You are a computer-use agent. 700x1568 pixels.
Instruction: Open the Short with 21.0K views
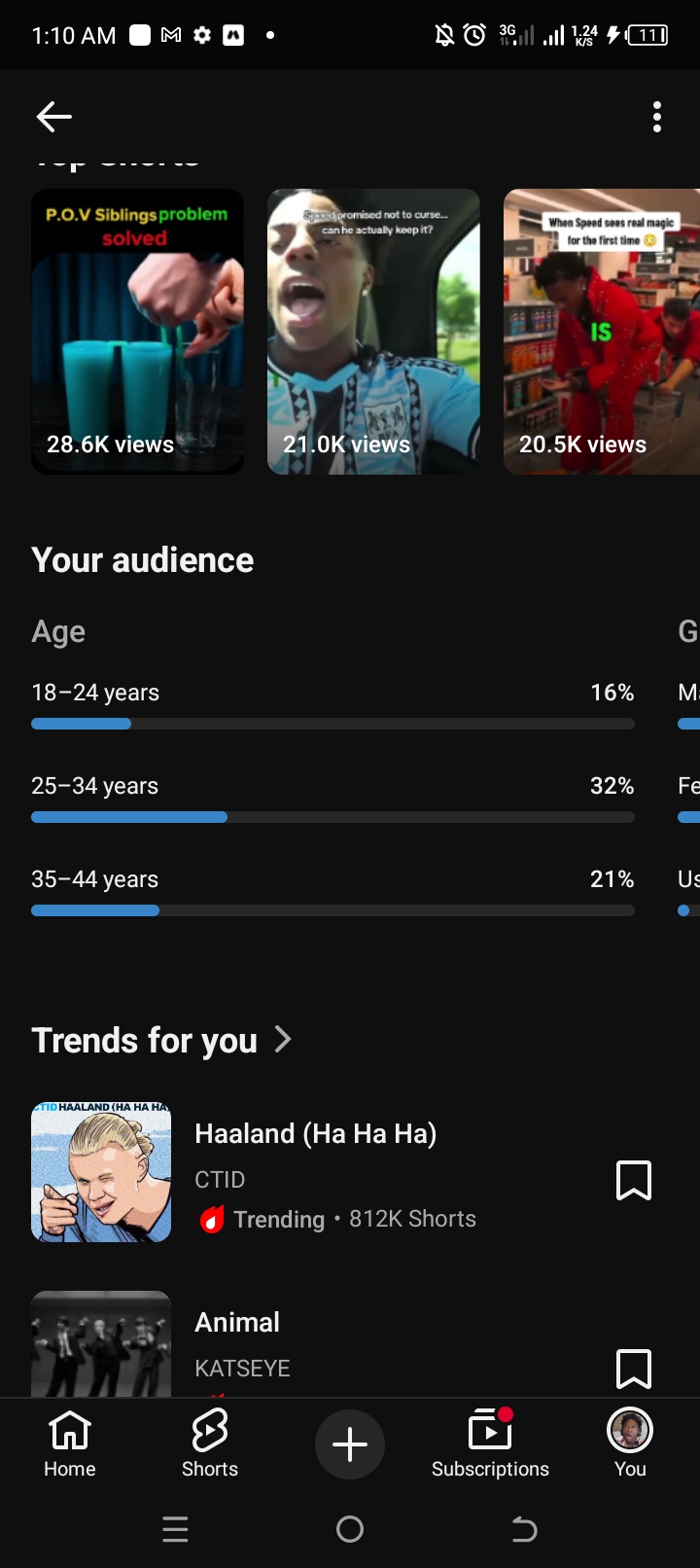pos(373,332)
